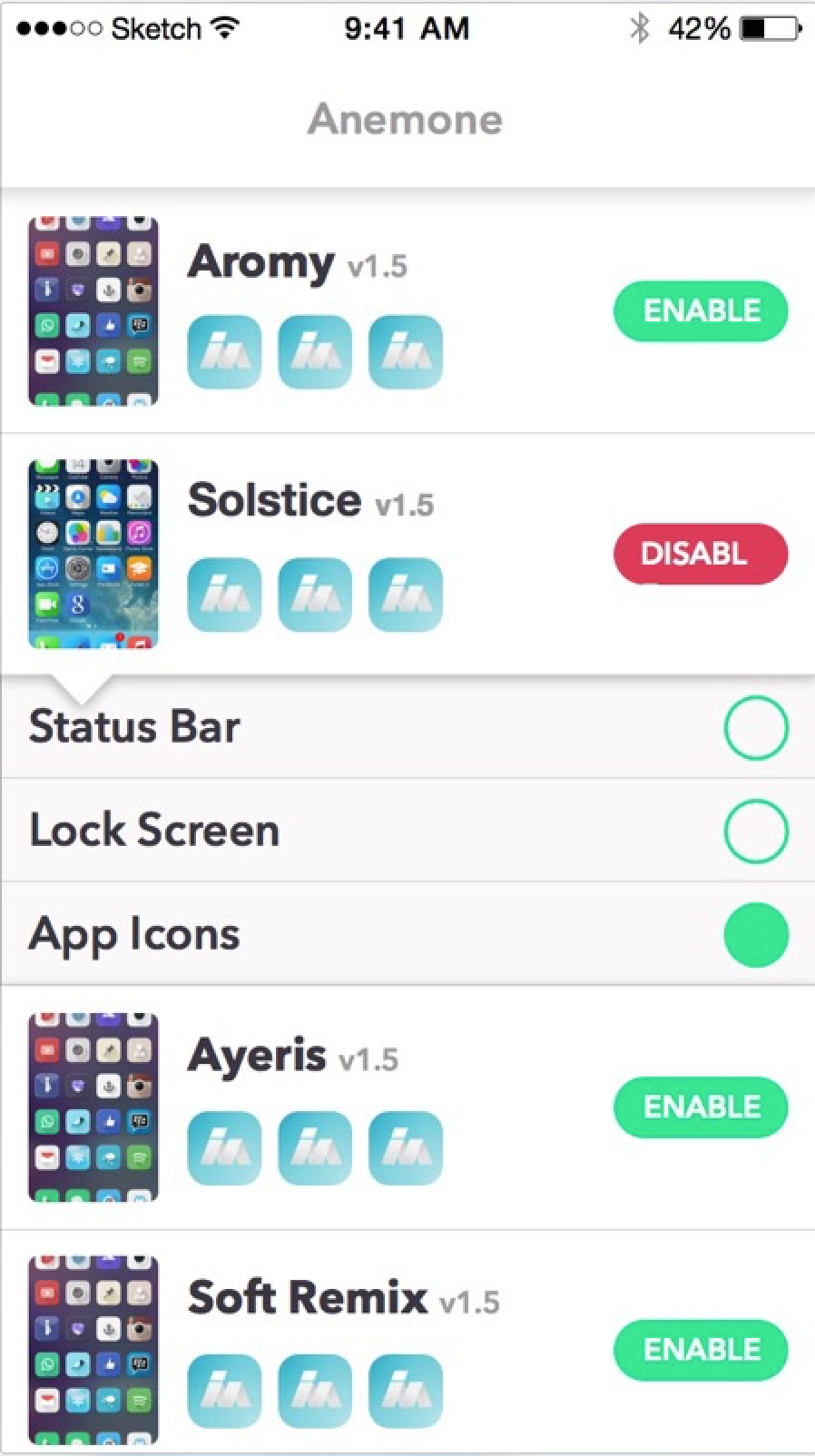This screenshot has width=815, height=1456.
Task: Open the Ayeris theme preview thumbnail
Action: [x=93, y=1107]
